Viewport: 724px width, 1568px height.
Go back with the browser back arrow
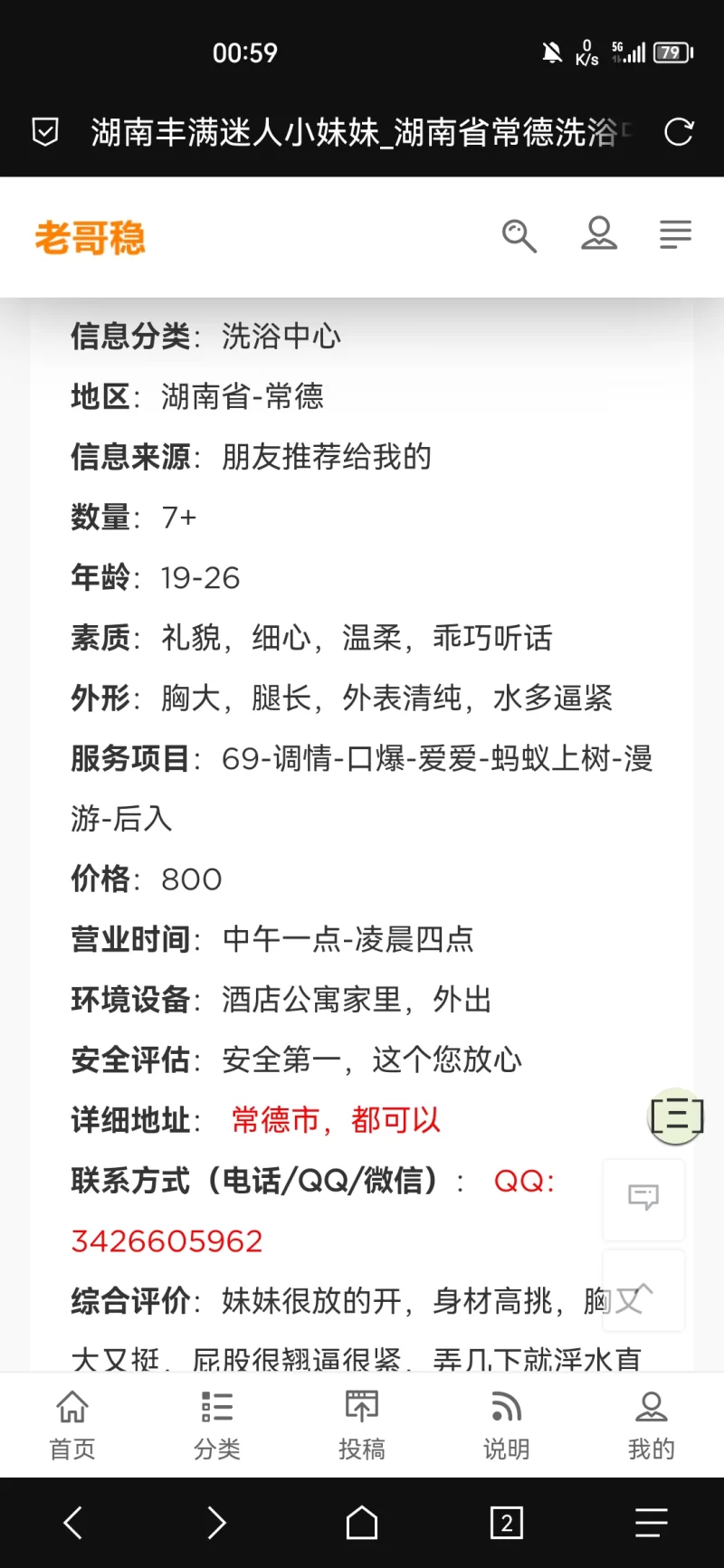(73, 1523)
